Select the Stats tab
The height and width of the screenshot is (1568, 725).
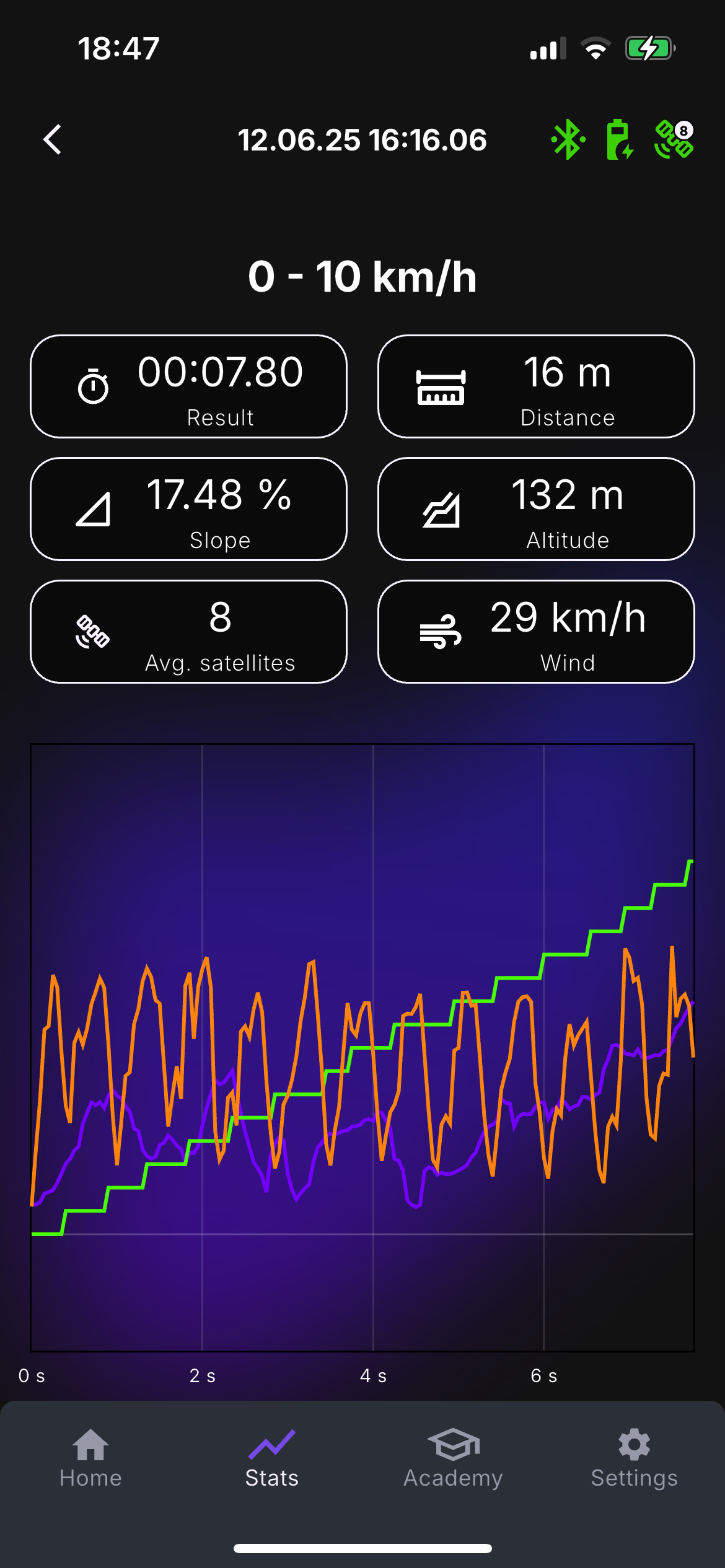tap(271, 1459)
